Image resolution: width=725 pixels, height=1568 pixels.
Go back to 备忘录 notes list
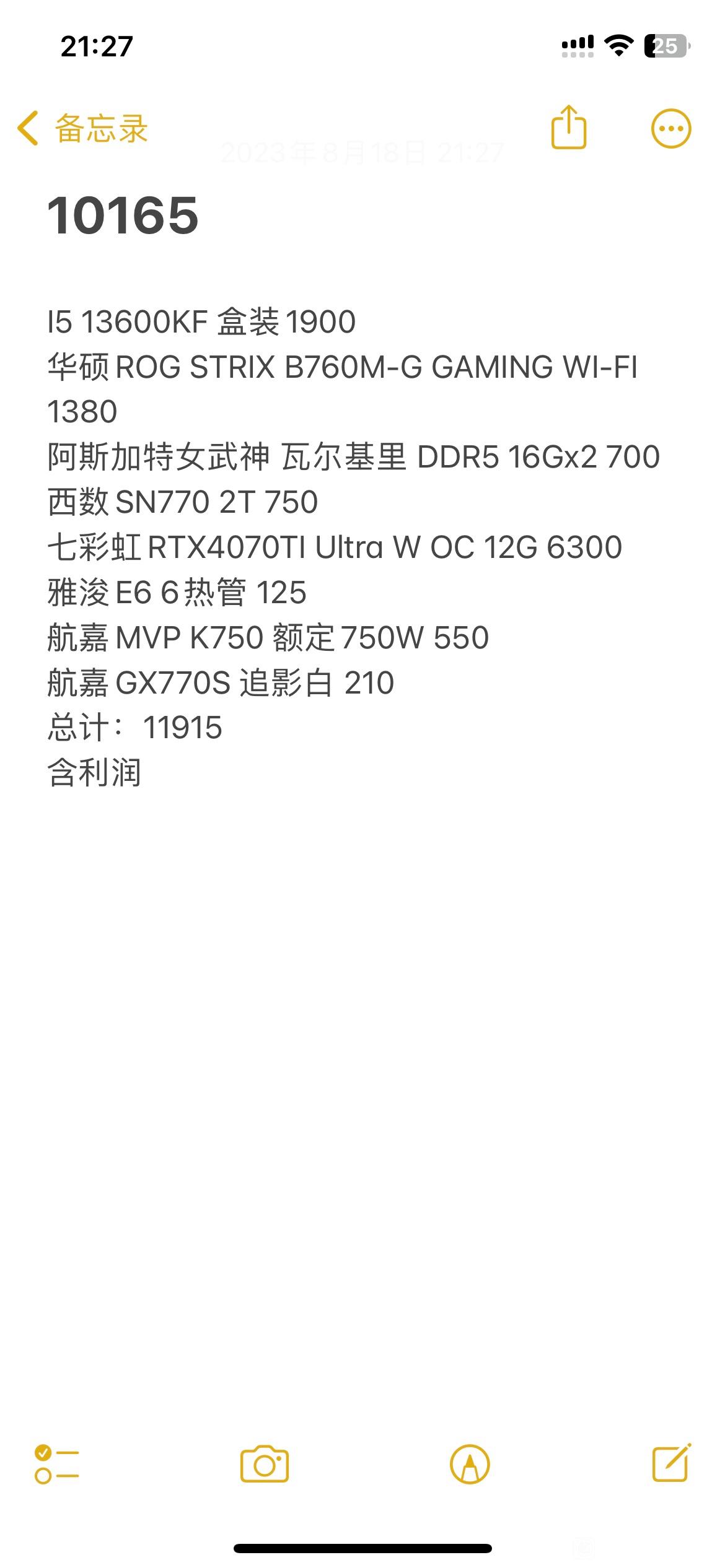click(x=82, y=129)
